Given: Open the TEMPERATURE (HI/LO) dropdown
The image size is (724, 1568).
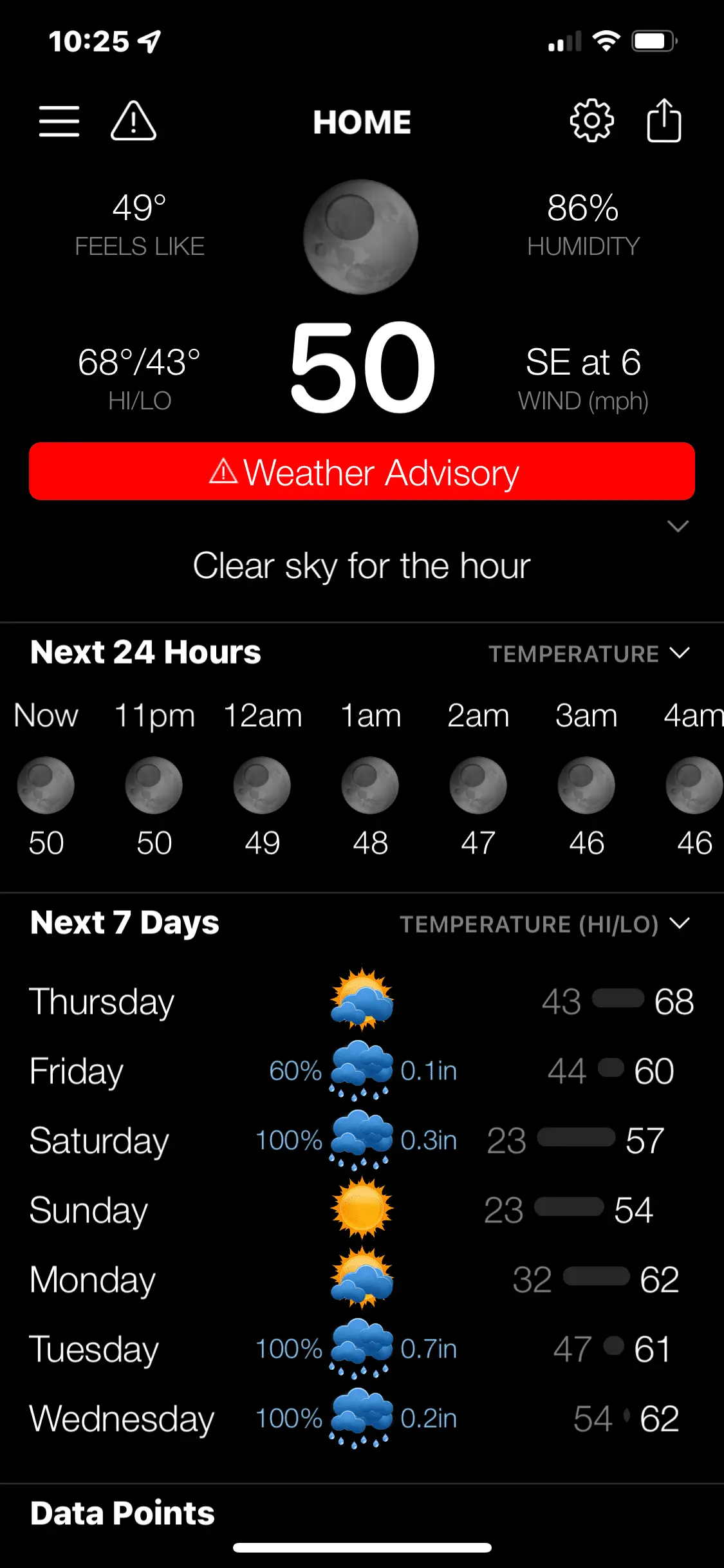Looking at the screenshot, I should click(x=544, y=924).
